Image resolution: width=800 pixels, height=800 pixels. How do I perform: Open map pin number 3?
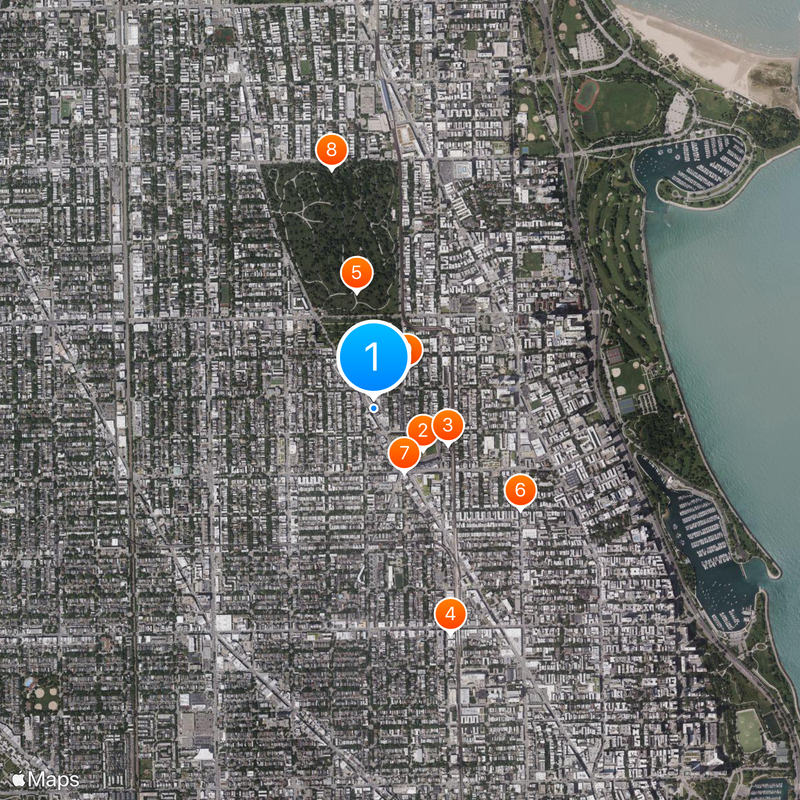pyautogui.click(x=447, y=425)
